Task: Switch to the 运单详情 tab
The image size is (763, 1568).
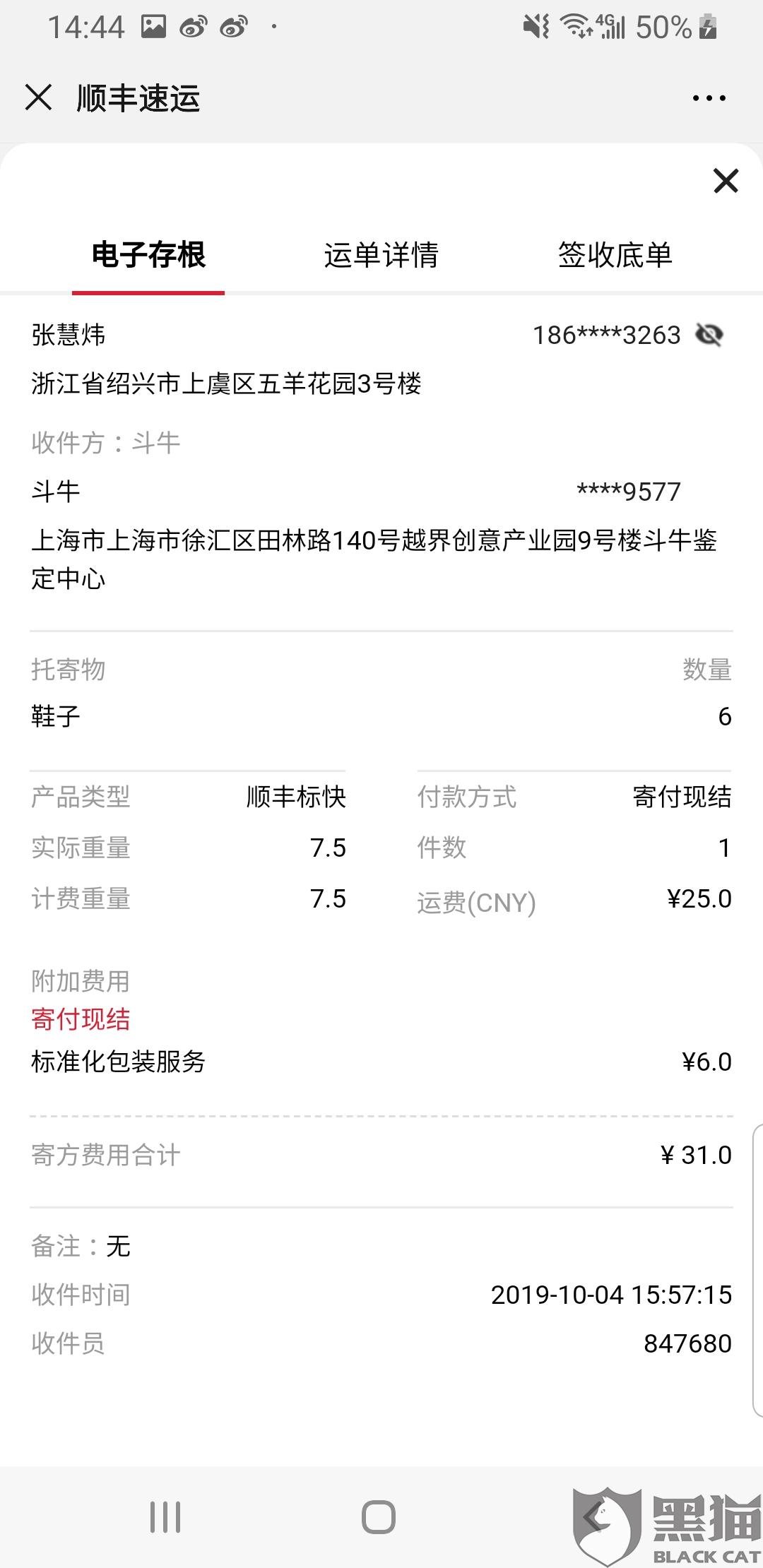Action: pos(381,255)
